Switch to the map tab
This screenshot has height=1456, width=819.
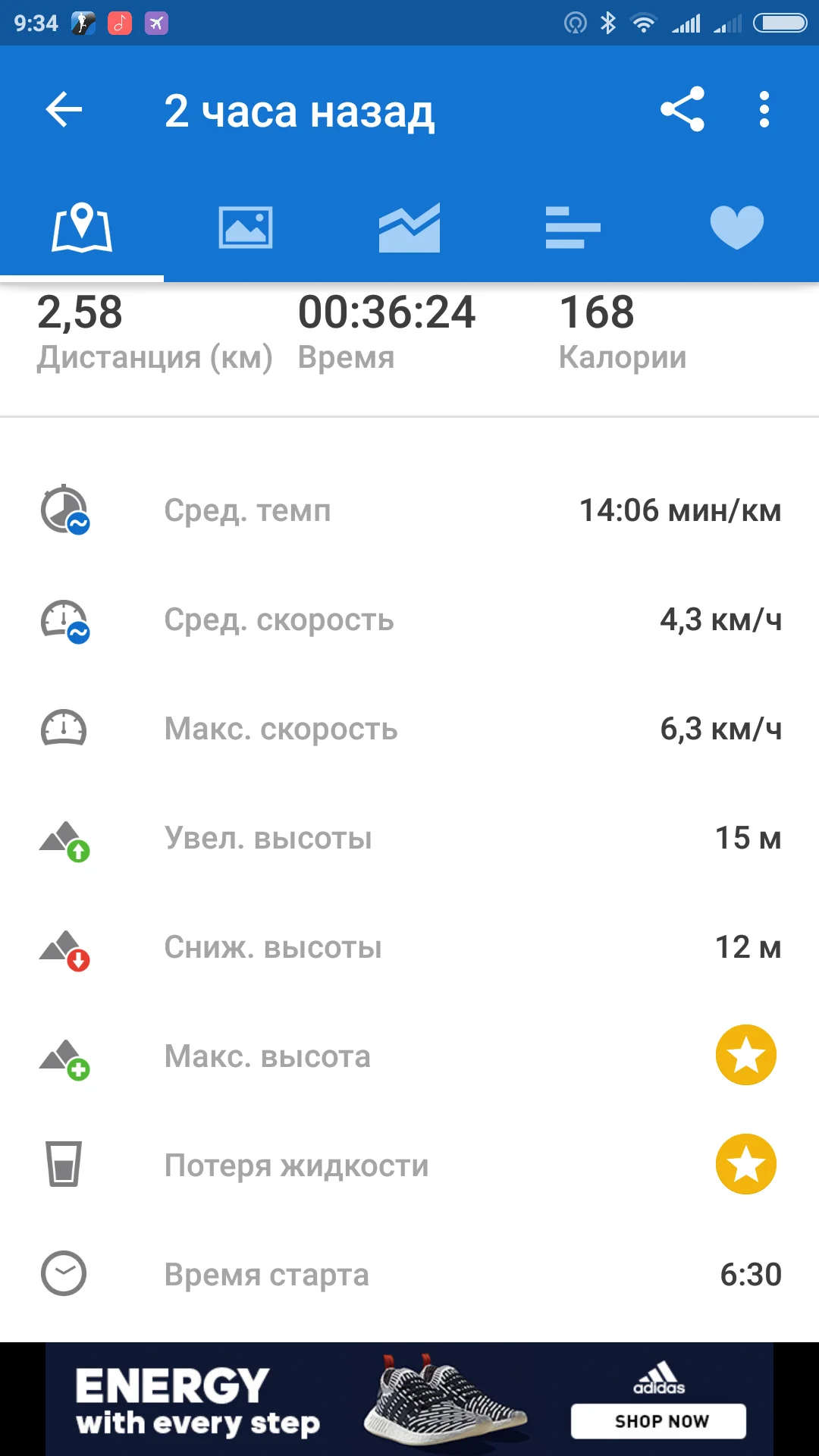(x=82, y=227)
